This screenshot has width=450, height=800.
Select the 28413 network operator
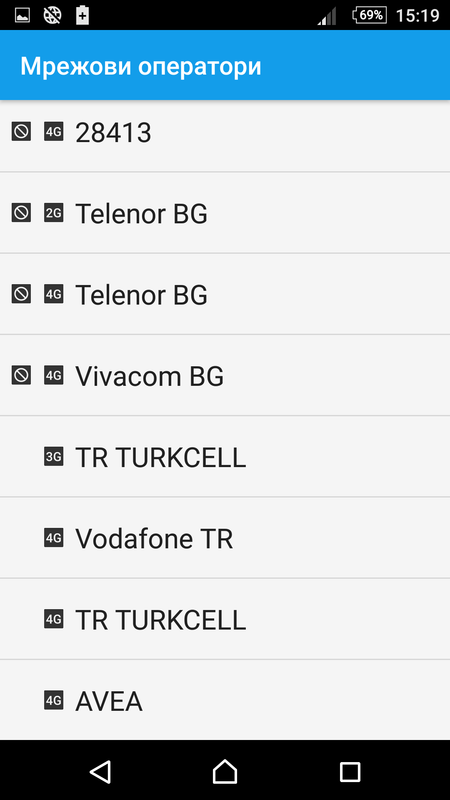click(225, 134)
